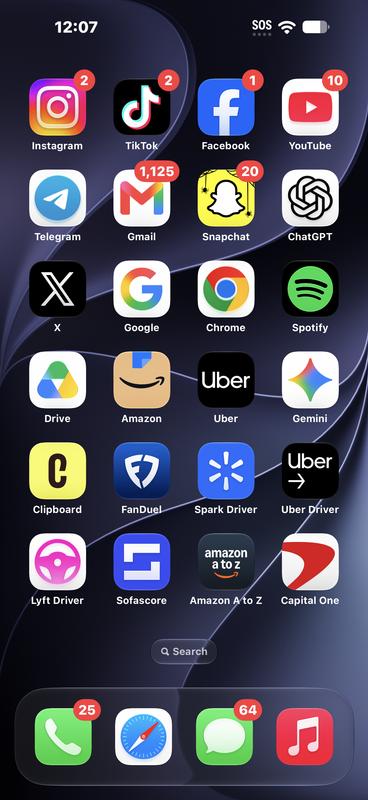Open the Uber Driver app

310,470
